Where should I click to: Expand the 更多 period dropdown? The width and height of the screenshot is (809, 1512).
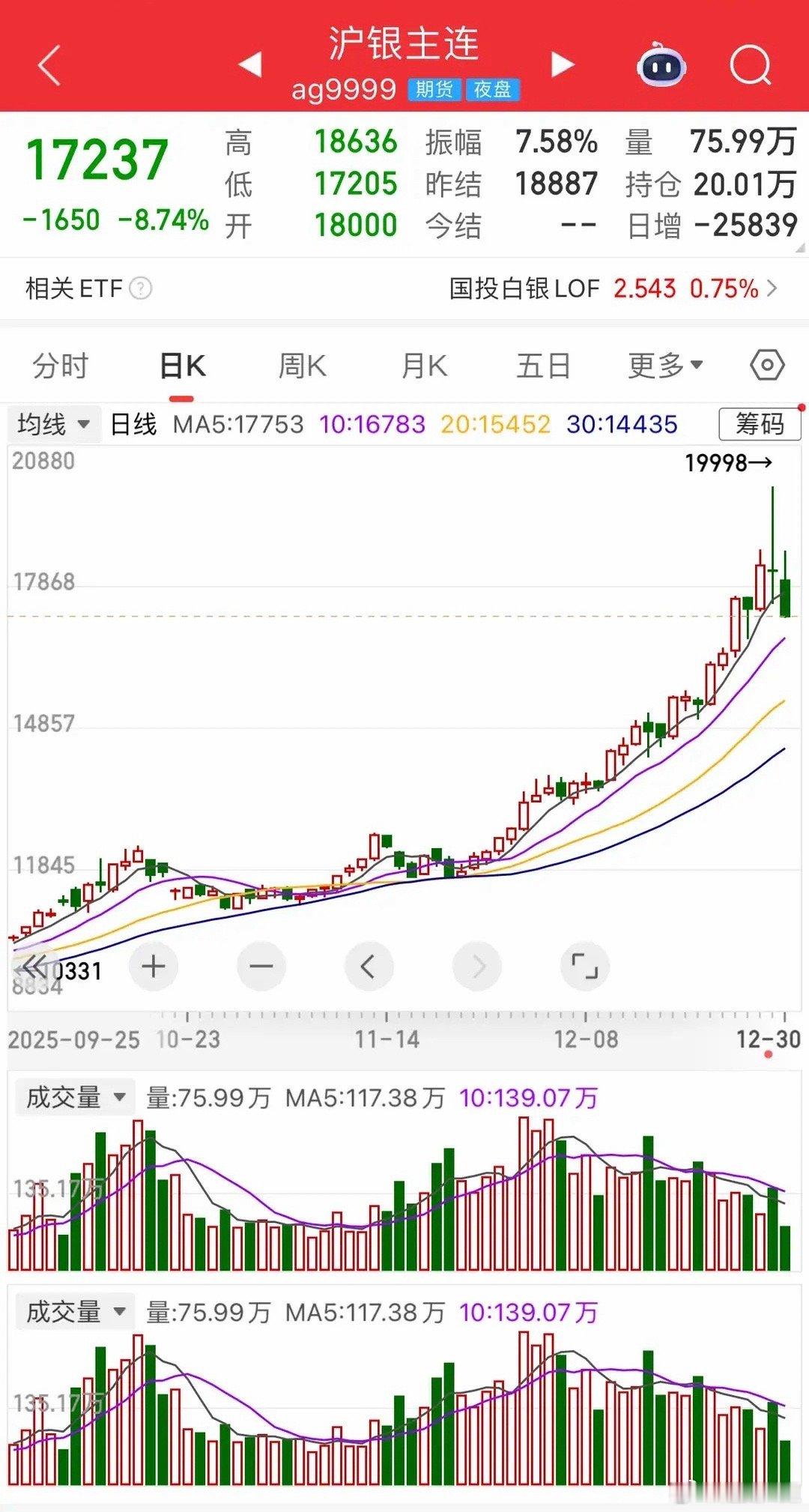pos(665,366)
